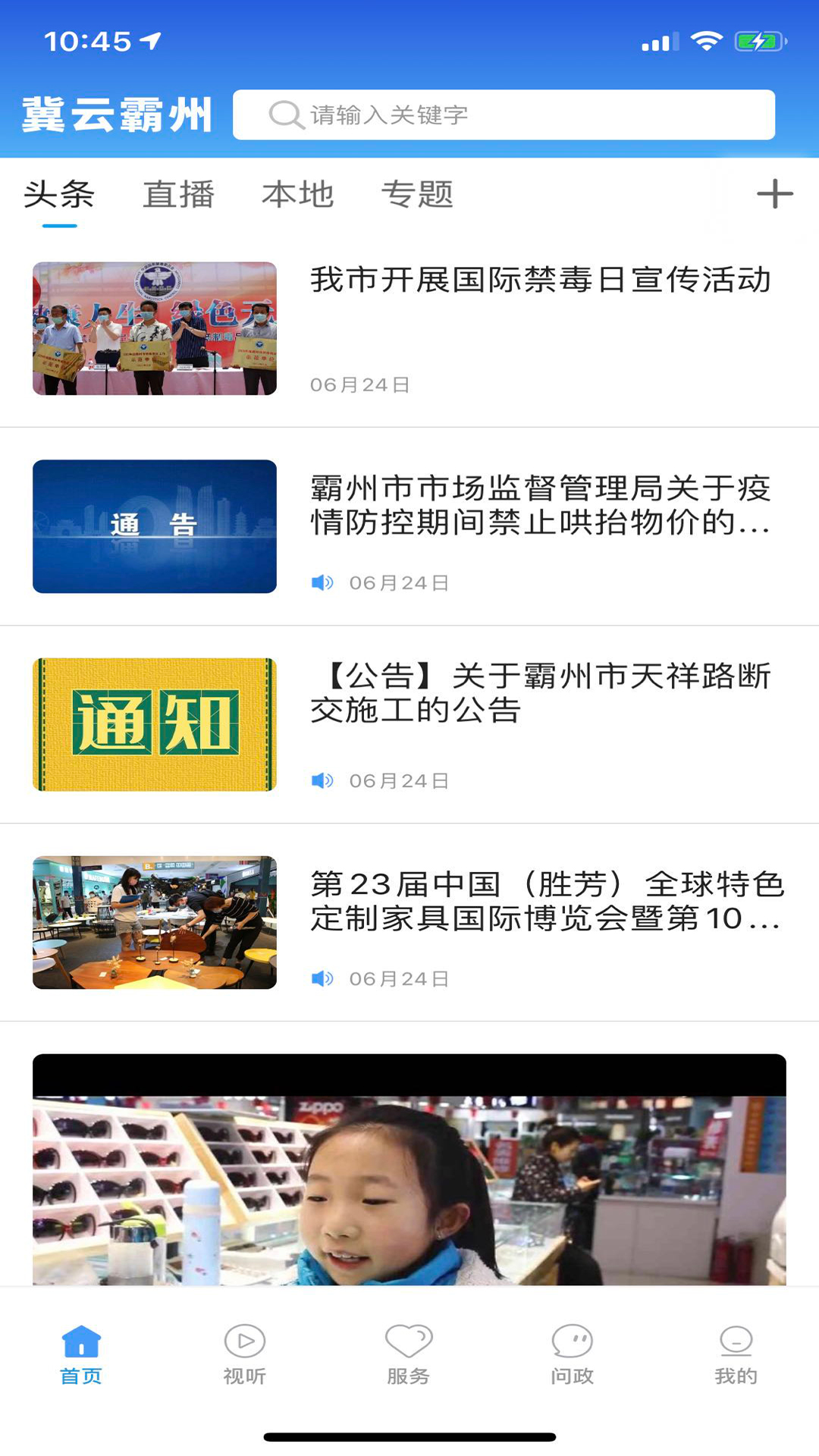Play audio for the 市场监督管理局 article
819x1456 pixels.
[x=322, y=582]
